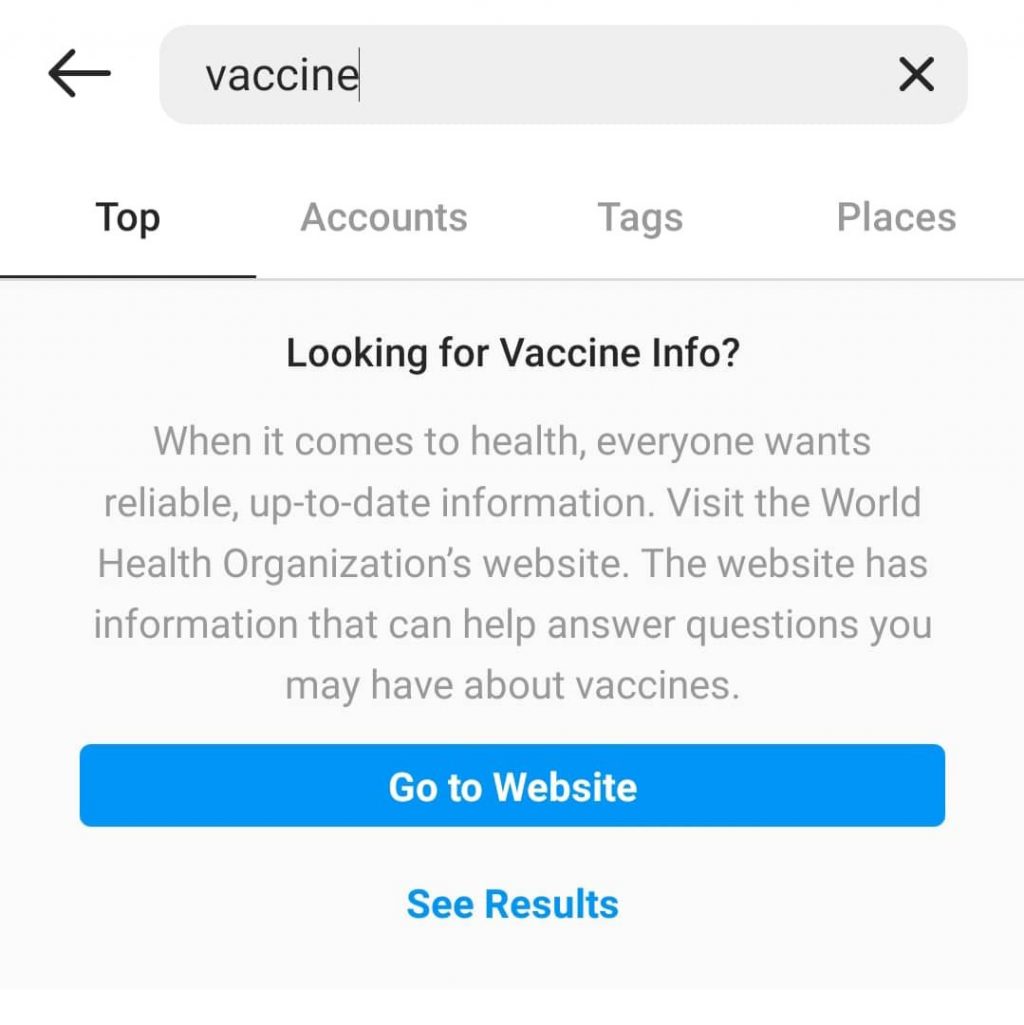This screenshot has width=1024, height=1025.
Task: Select the Places tab
Action: click(896, 218)
